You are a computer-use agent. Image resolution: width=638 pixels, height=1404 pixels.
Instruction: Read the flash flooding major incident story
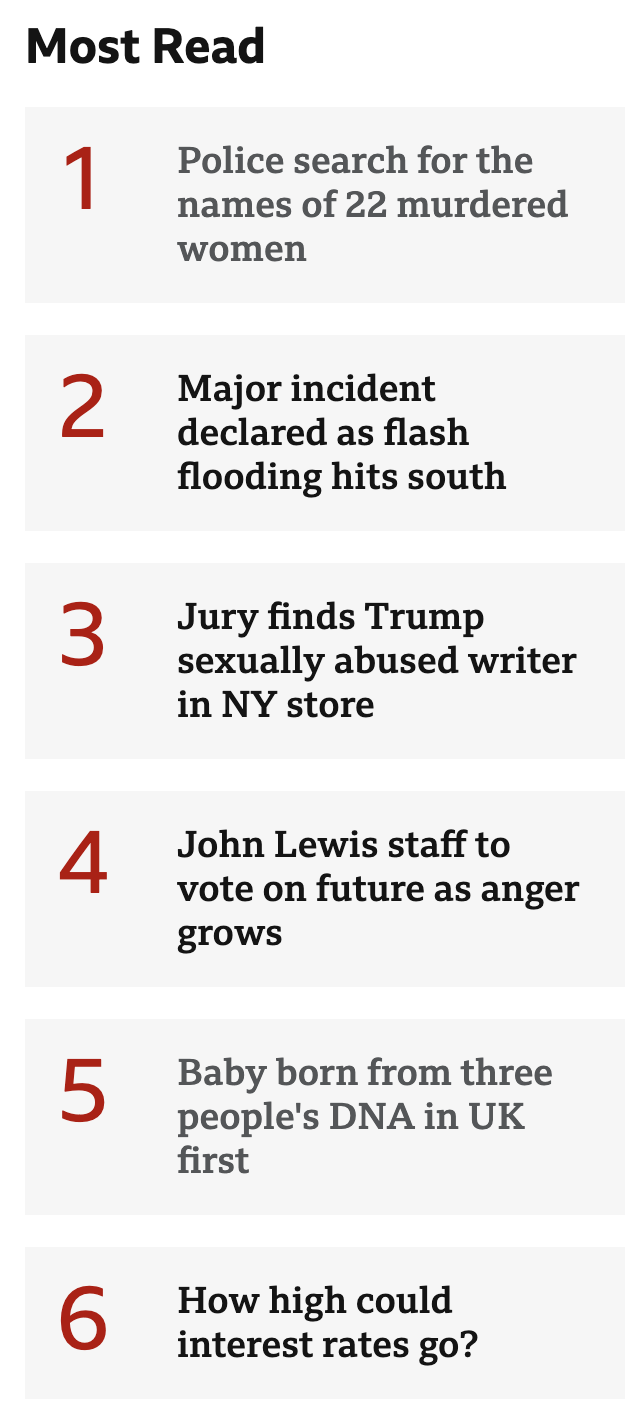(x=341, y=432)
